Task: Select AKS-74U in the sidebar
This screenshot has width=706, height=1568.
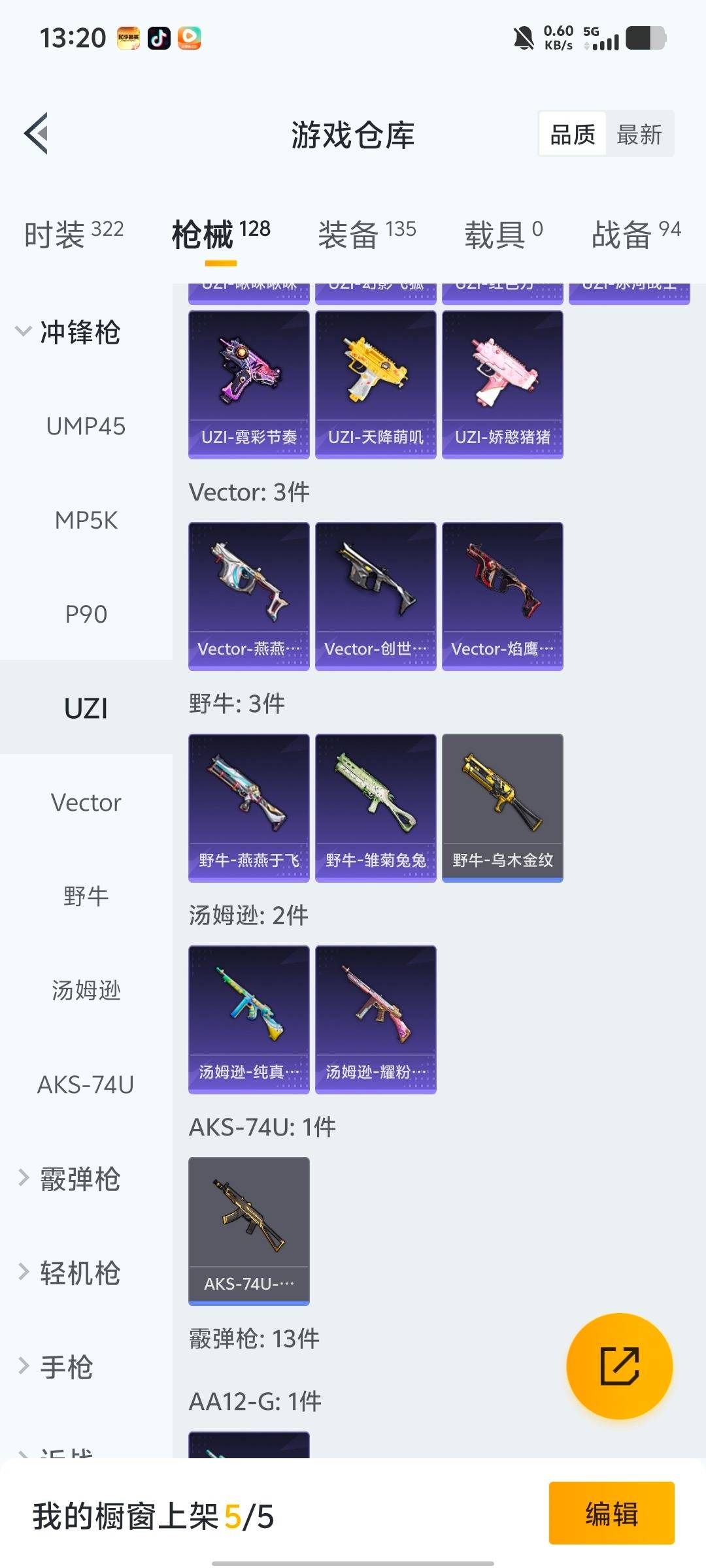Action: pos(86,1085)
